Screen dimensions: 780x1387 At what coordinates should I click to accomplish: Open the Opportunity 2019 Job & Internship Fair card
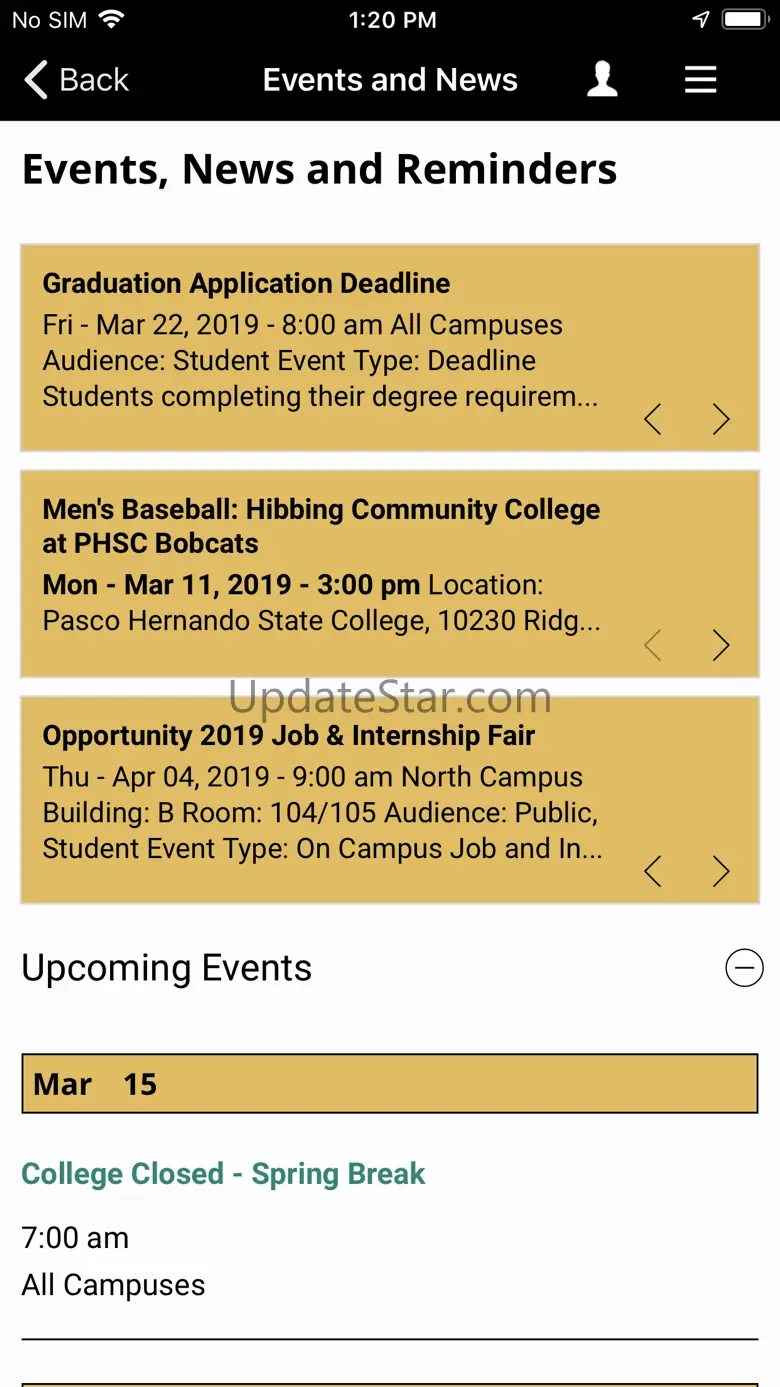click(390, 800)
